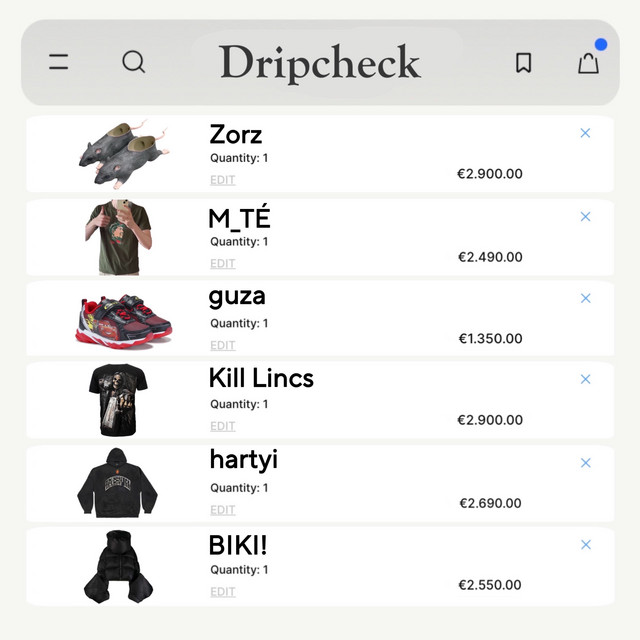Edit the guza item
This screenshot has width=640, height=640.
(222, 345)
